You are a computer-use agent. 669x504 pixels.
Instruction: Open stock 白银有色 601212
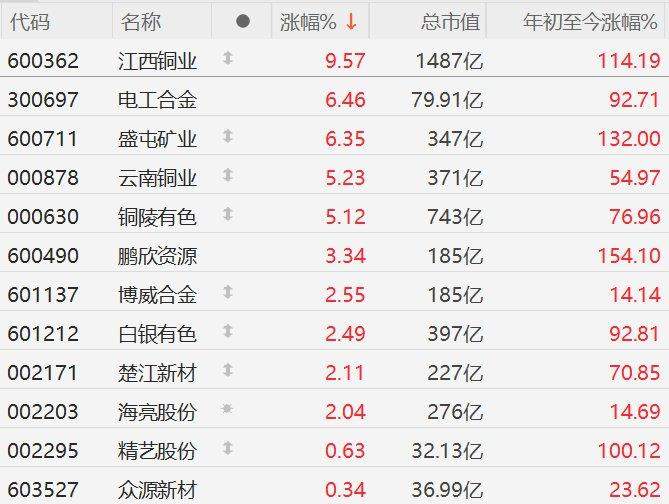pyautogui.click(x=157, y=333)
